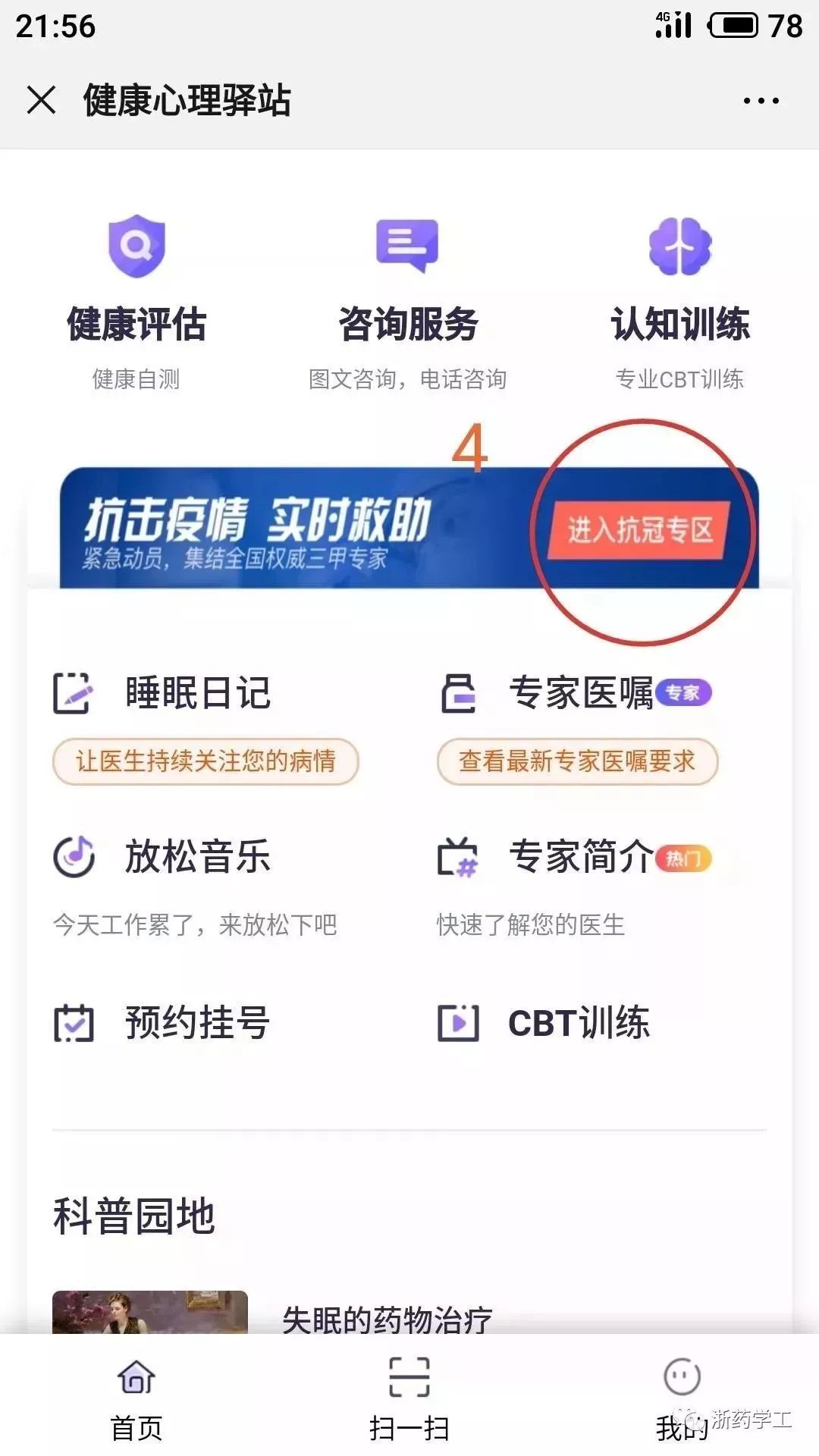View 专家简介 doctor profiles
819x1456 pixels.
click(580, 857)
